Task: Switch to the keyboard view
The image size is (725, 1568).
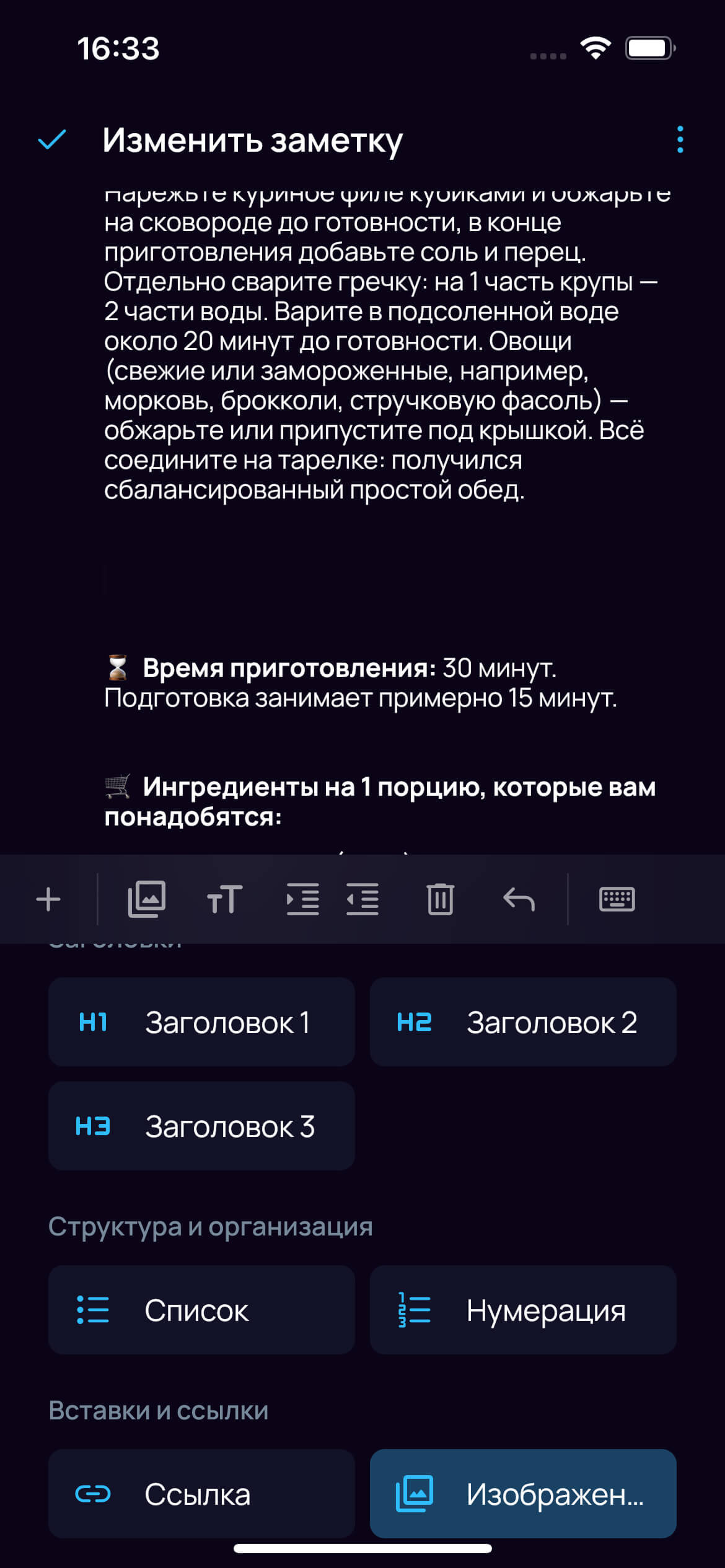Action: coord(617,899)
